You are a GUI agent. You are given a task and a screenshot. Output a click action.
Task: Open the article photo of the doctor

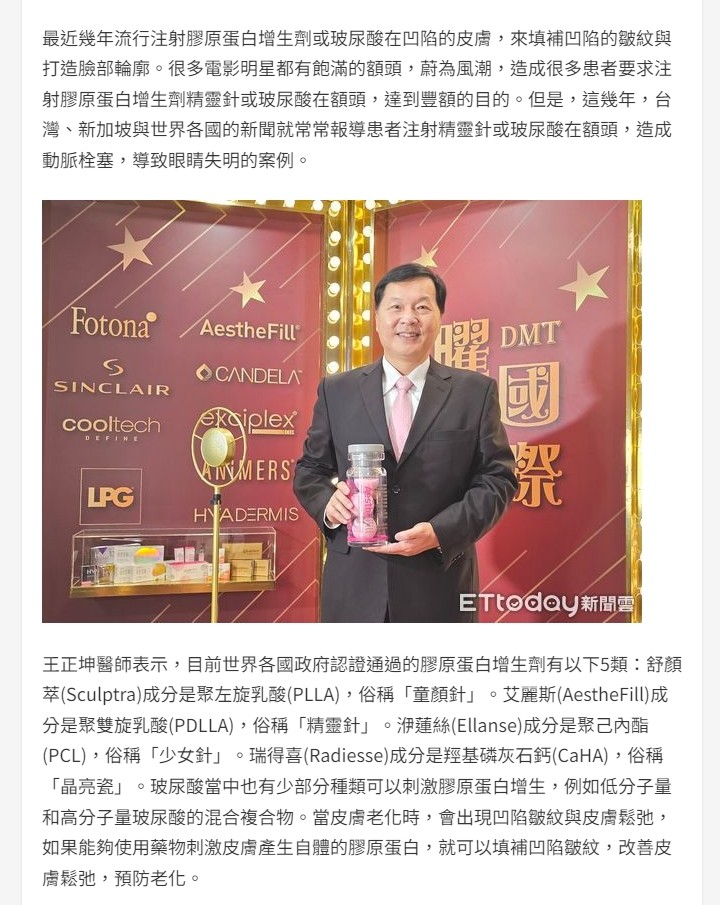pos(341,411)
